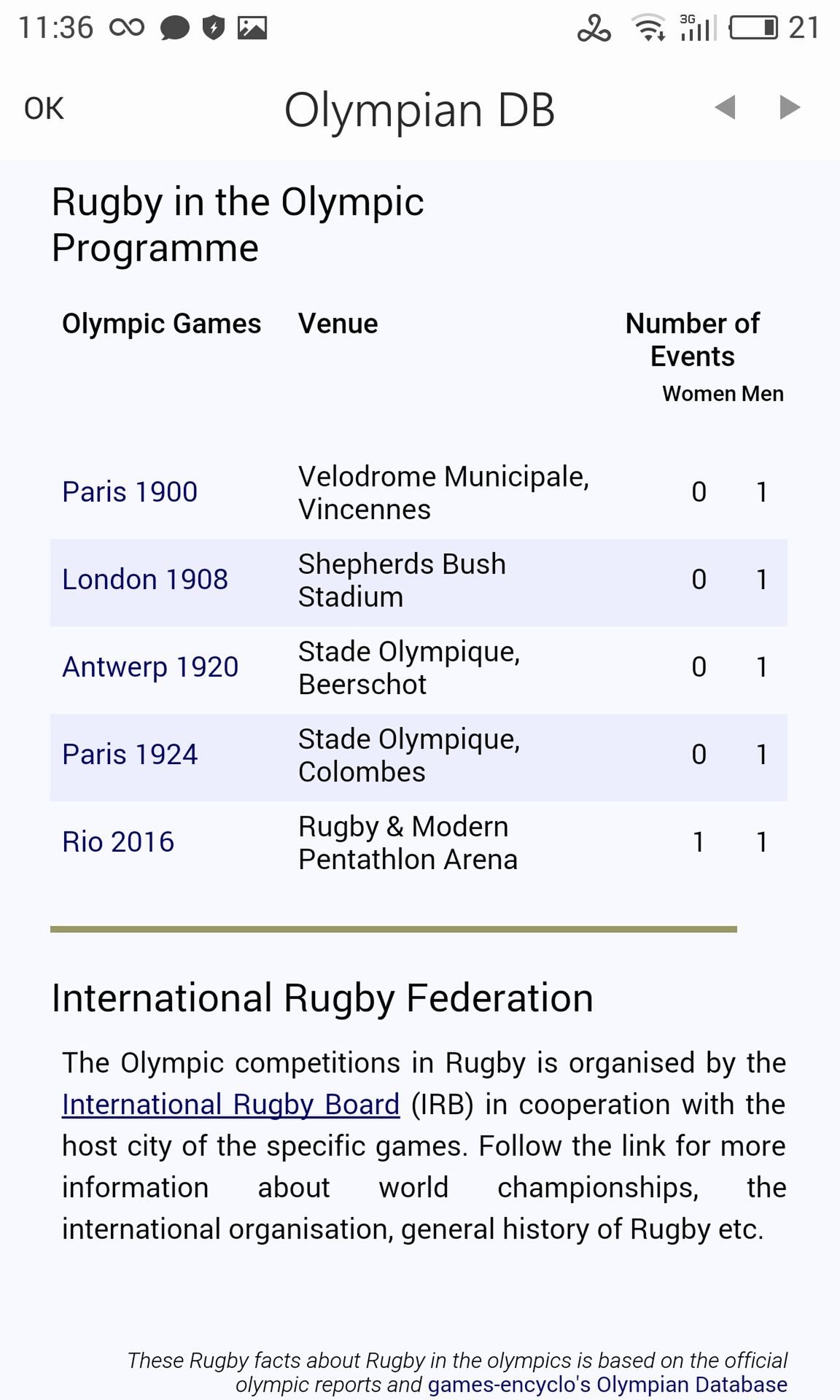Image resolution: width=840 pixels, height=1400 pixels.
Task: Open the Rio 2016 games link
Action: pyautogui.click(x=118, y=842)
